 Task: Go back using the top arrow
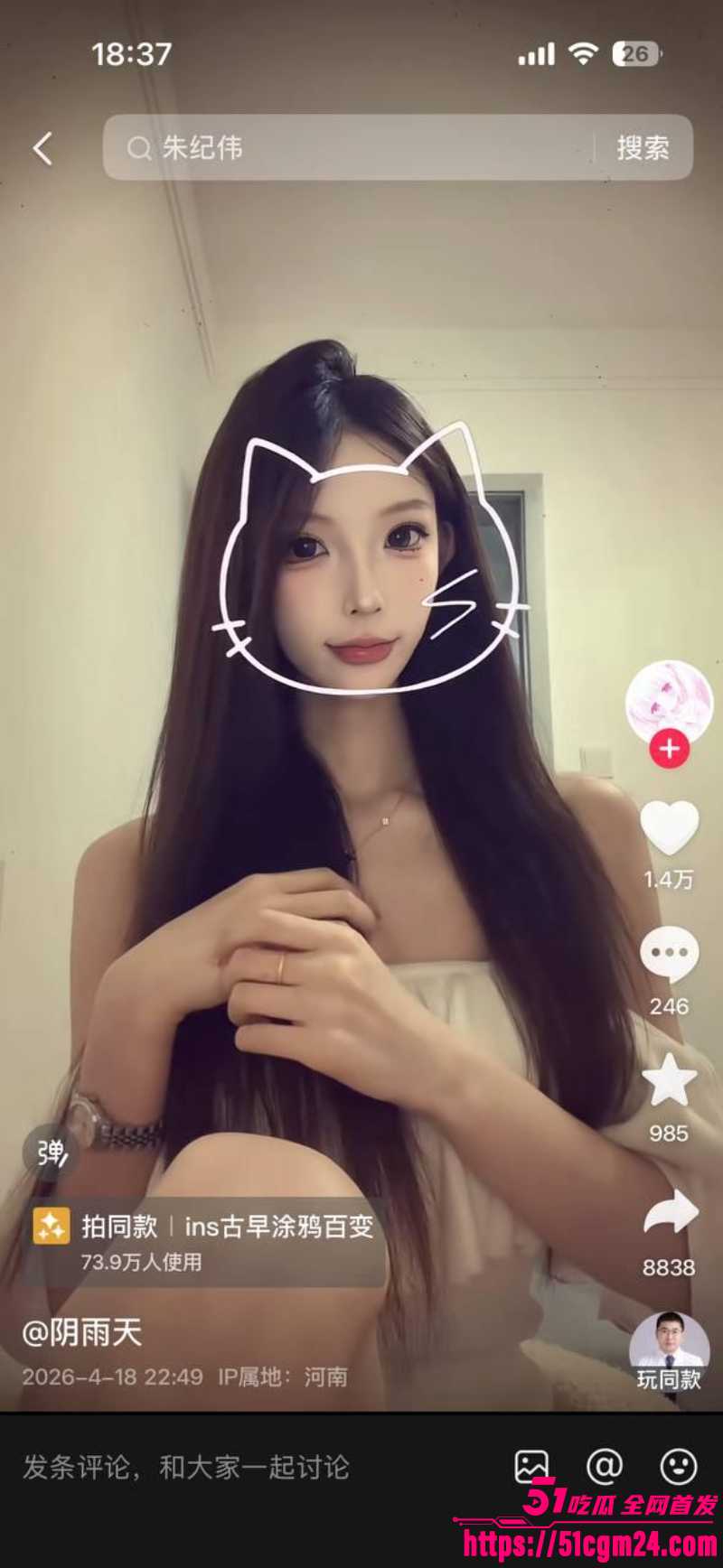(42, 149)
